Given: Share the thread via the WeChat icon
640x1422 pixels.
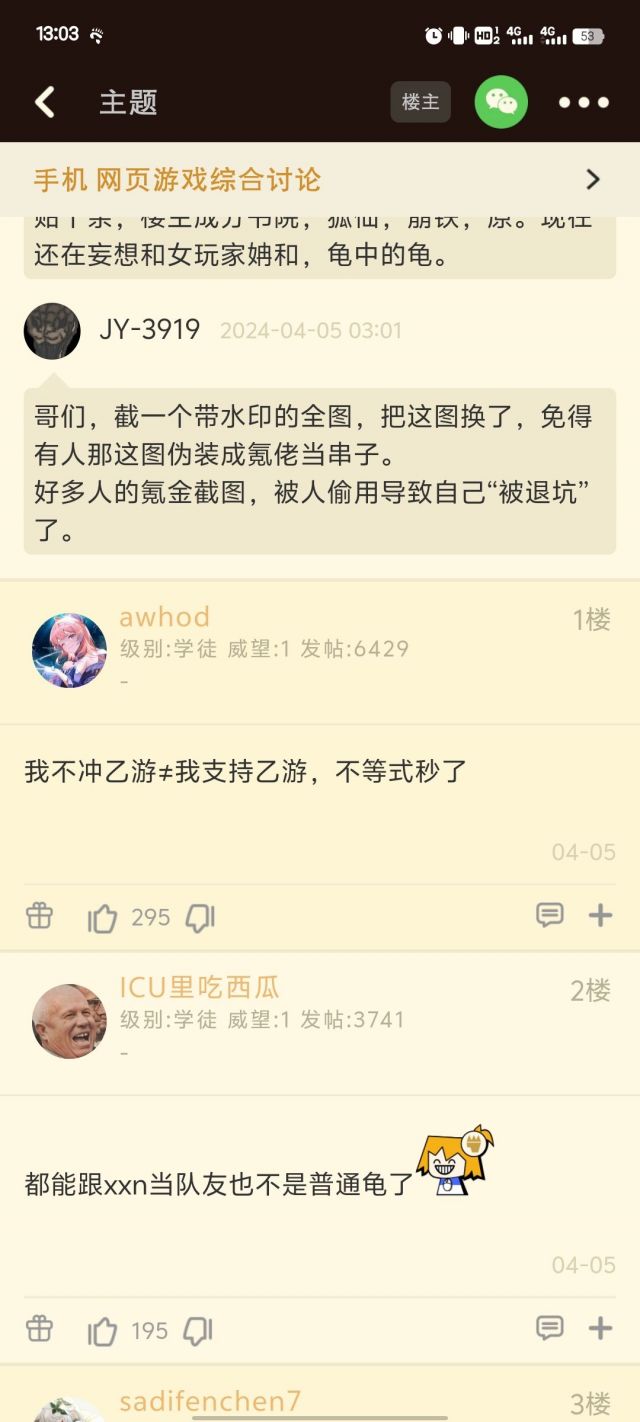Looking at the screenshot, I should [x=501, y=102].
